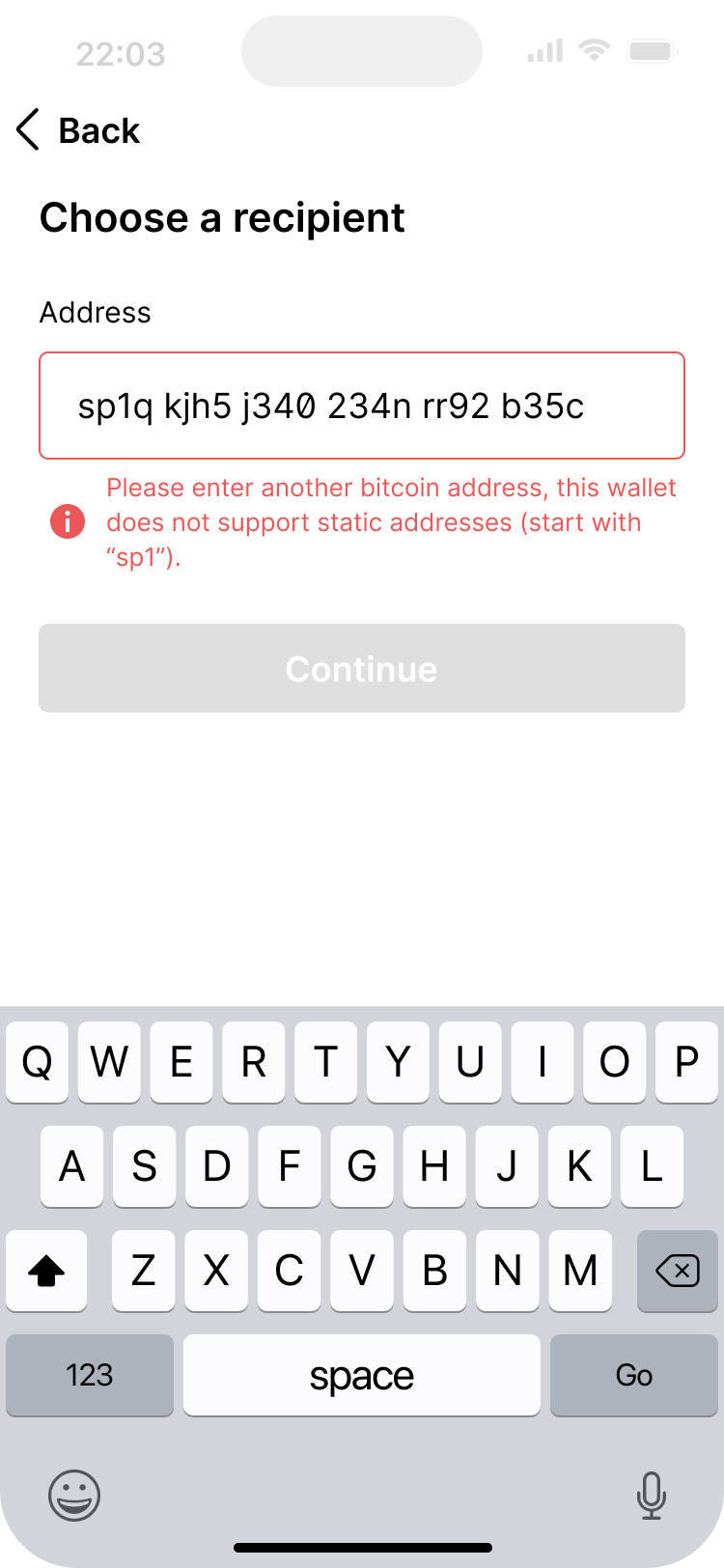The width and height of the screenshot is (724, 1568).
Task: Start dictation with the microphone
Action: point(652,1496)
